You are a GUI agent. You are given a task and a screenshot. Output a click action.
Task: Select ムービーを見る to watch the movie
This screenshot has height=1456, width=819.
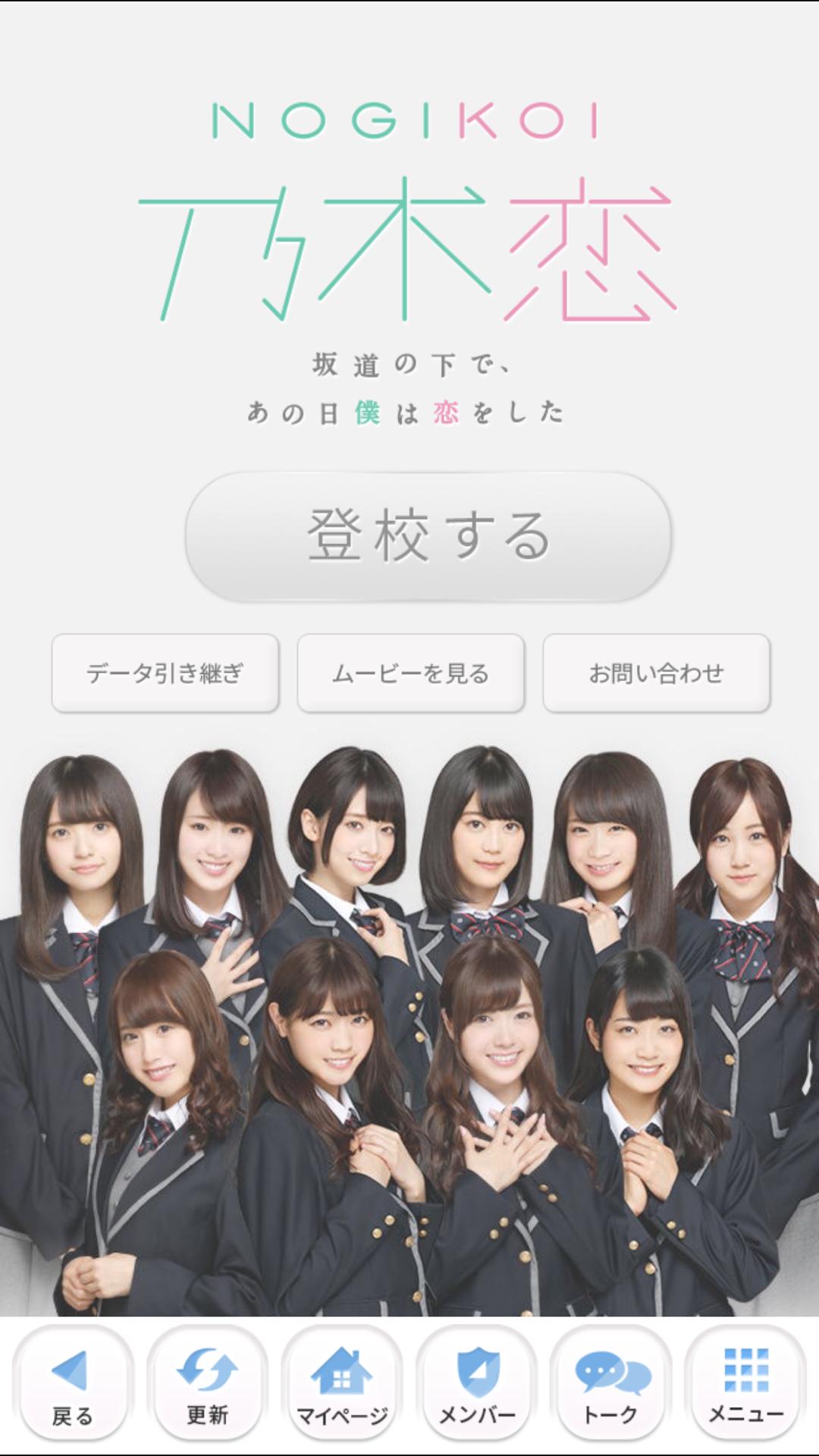(411, 673)
